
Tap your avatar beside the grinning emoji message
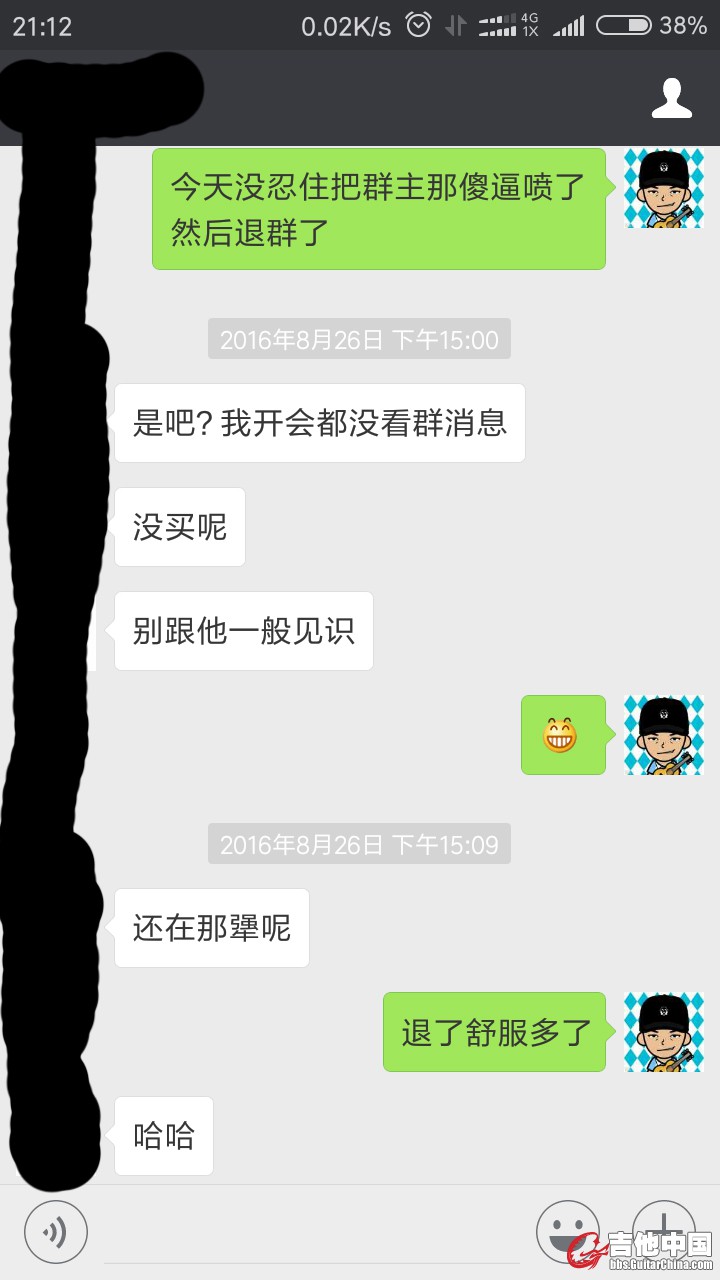(664, 735)
